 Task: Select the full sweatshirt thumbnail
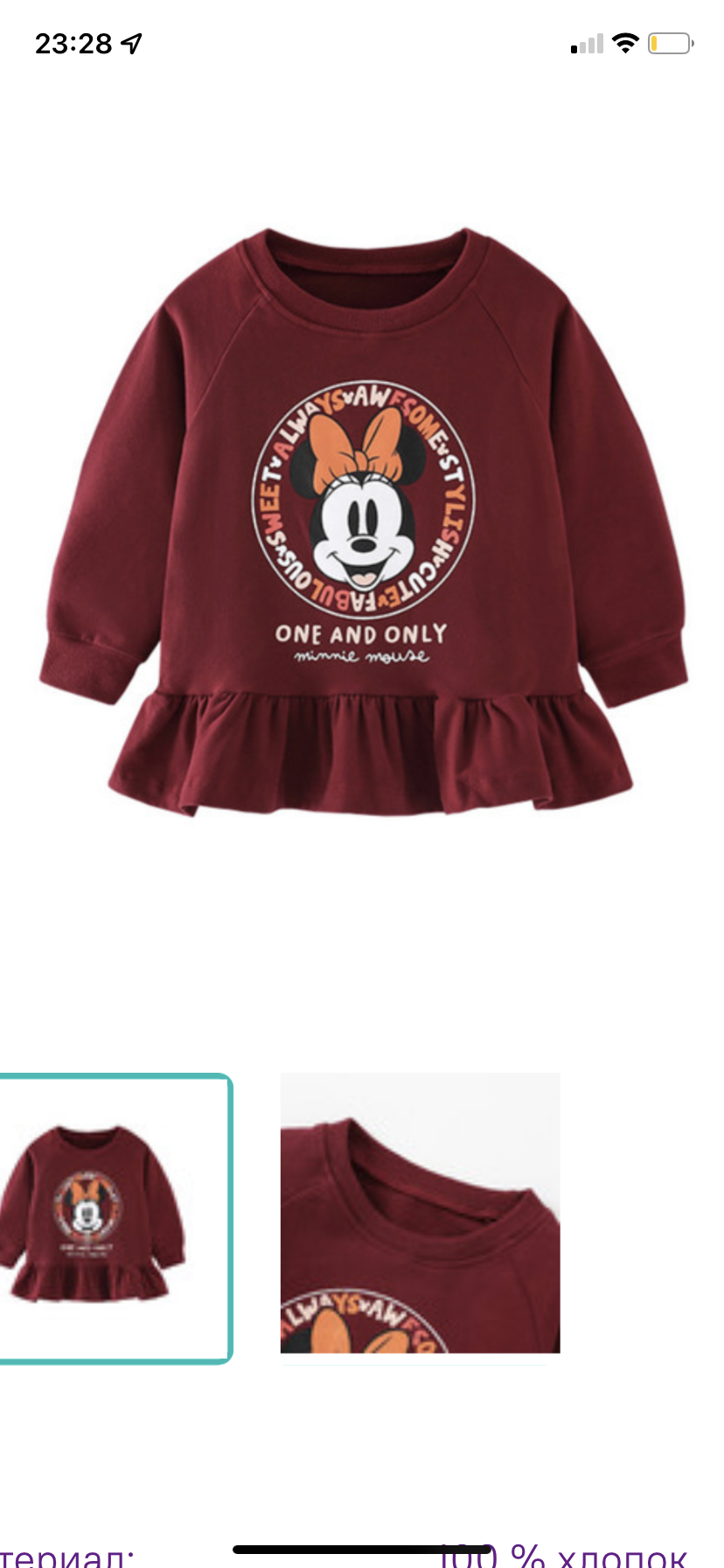pyautogui.click(x=115, y=1218)
